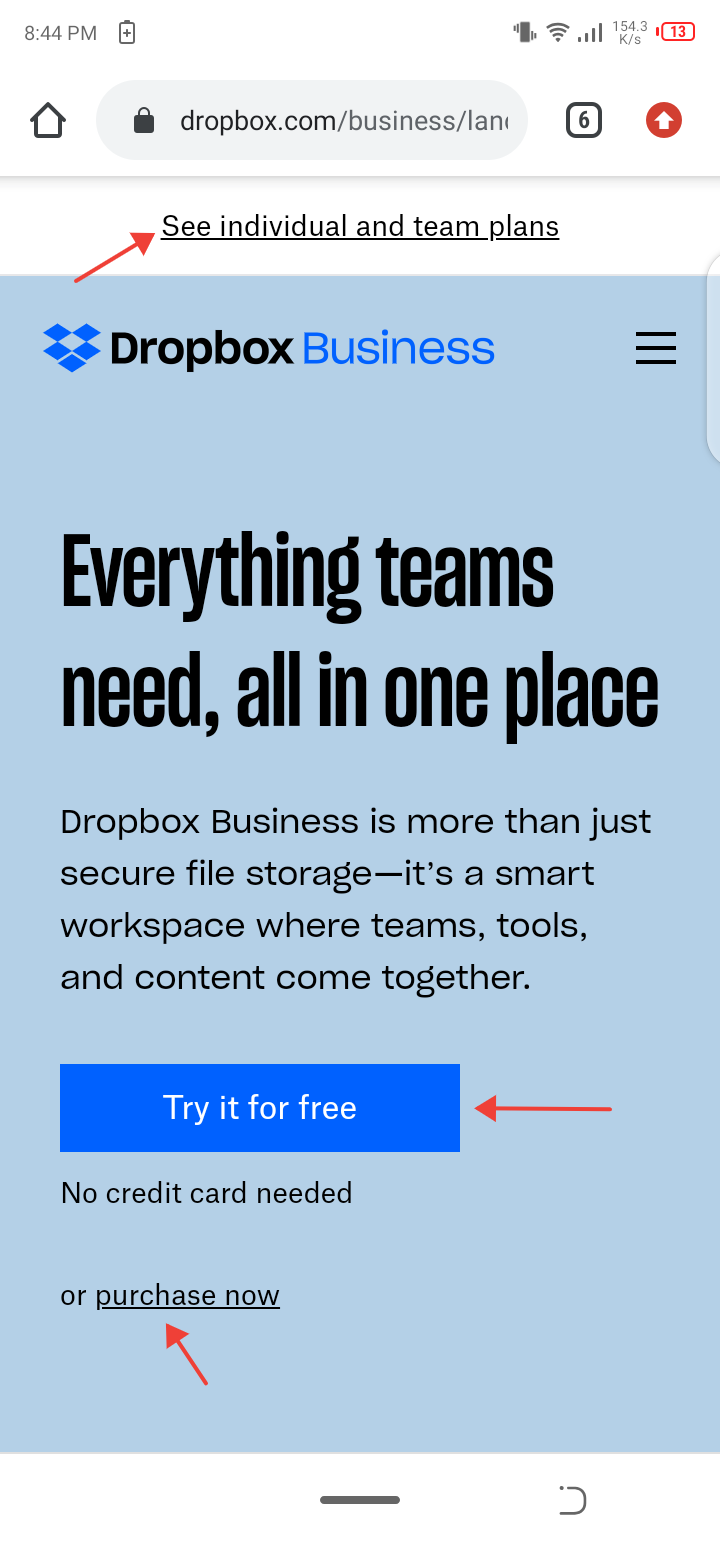Open See individual and team plans link
Viewport: 720px width, 1548px height.
coord(360,227)
